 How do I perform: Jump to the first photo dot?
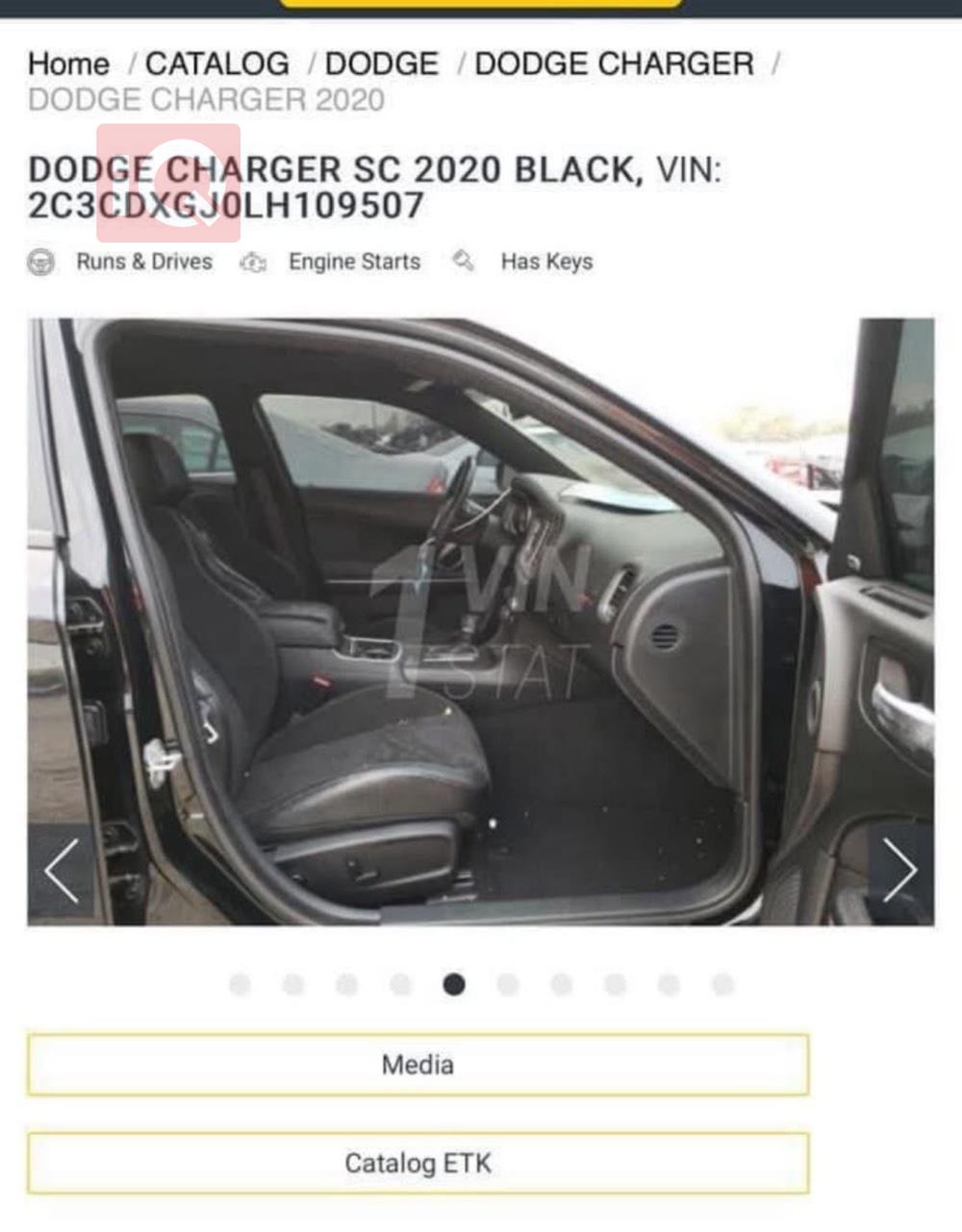(x=240, y=984)
